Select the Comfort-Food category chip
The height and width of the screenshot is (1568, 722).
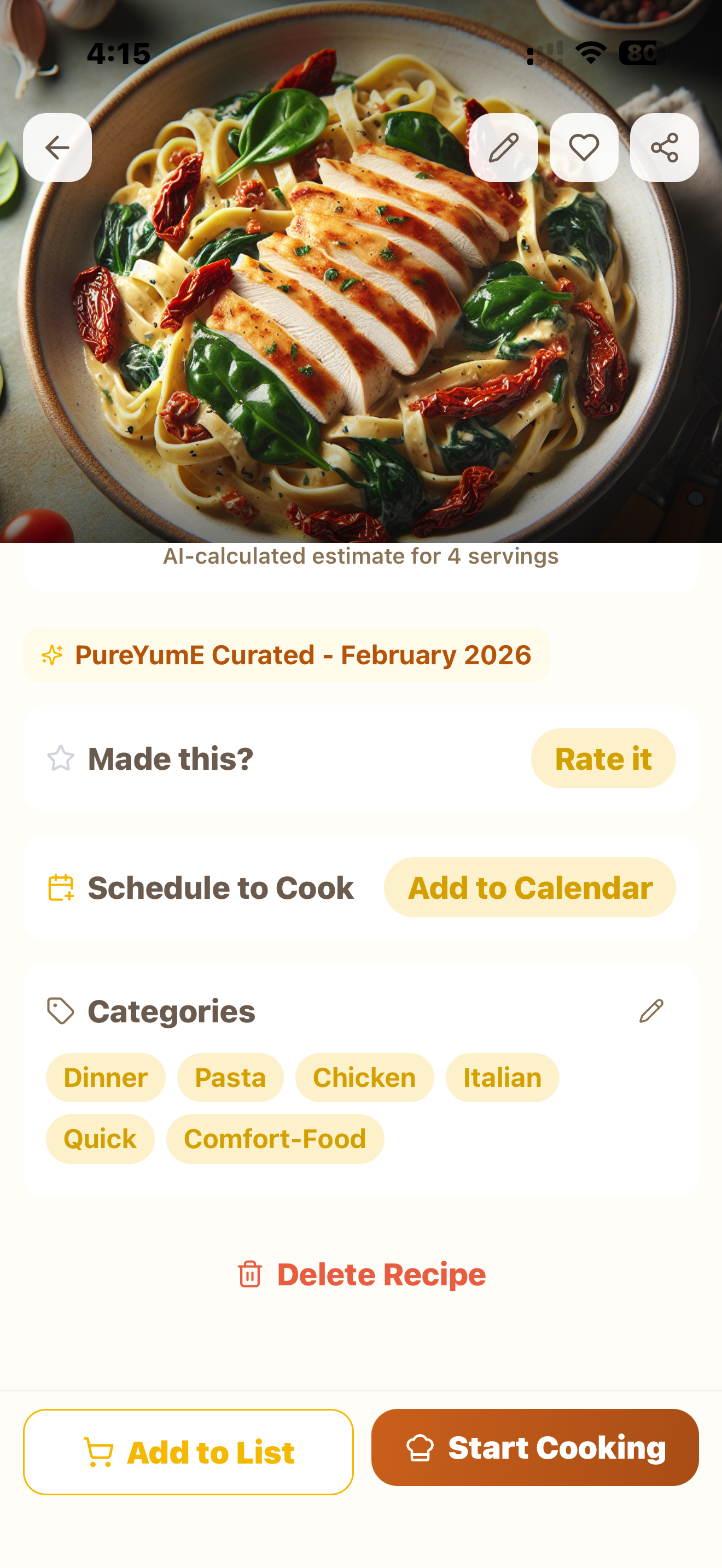point(275,1139)
